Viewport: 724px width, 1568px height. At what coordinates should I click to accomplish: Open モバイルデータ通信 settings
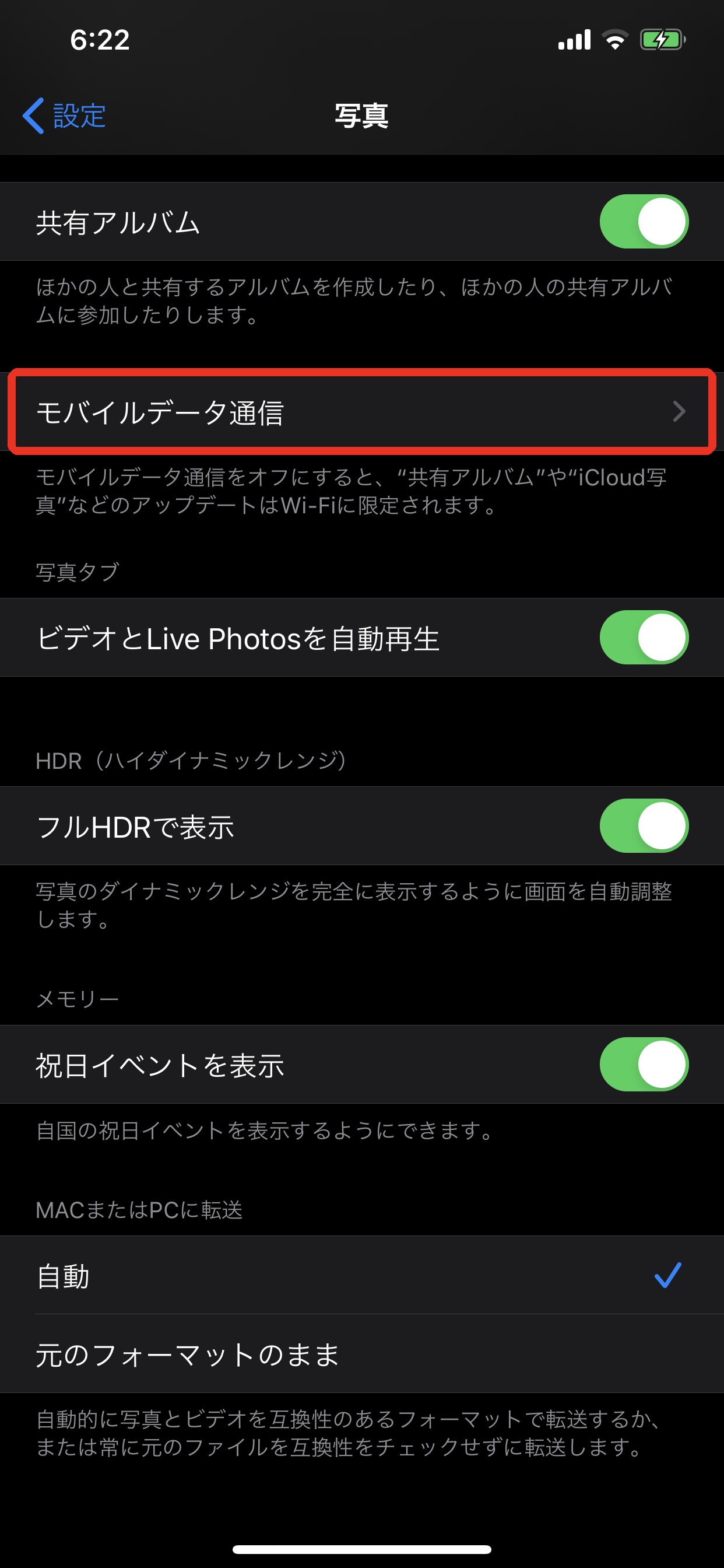pyautogui.click(x=361, y=412)
